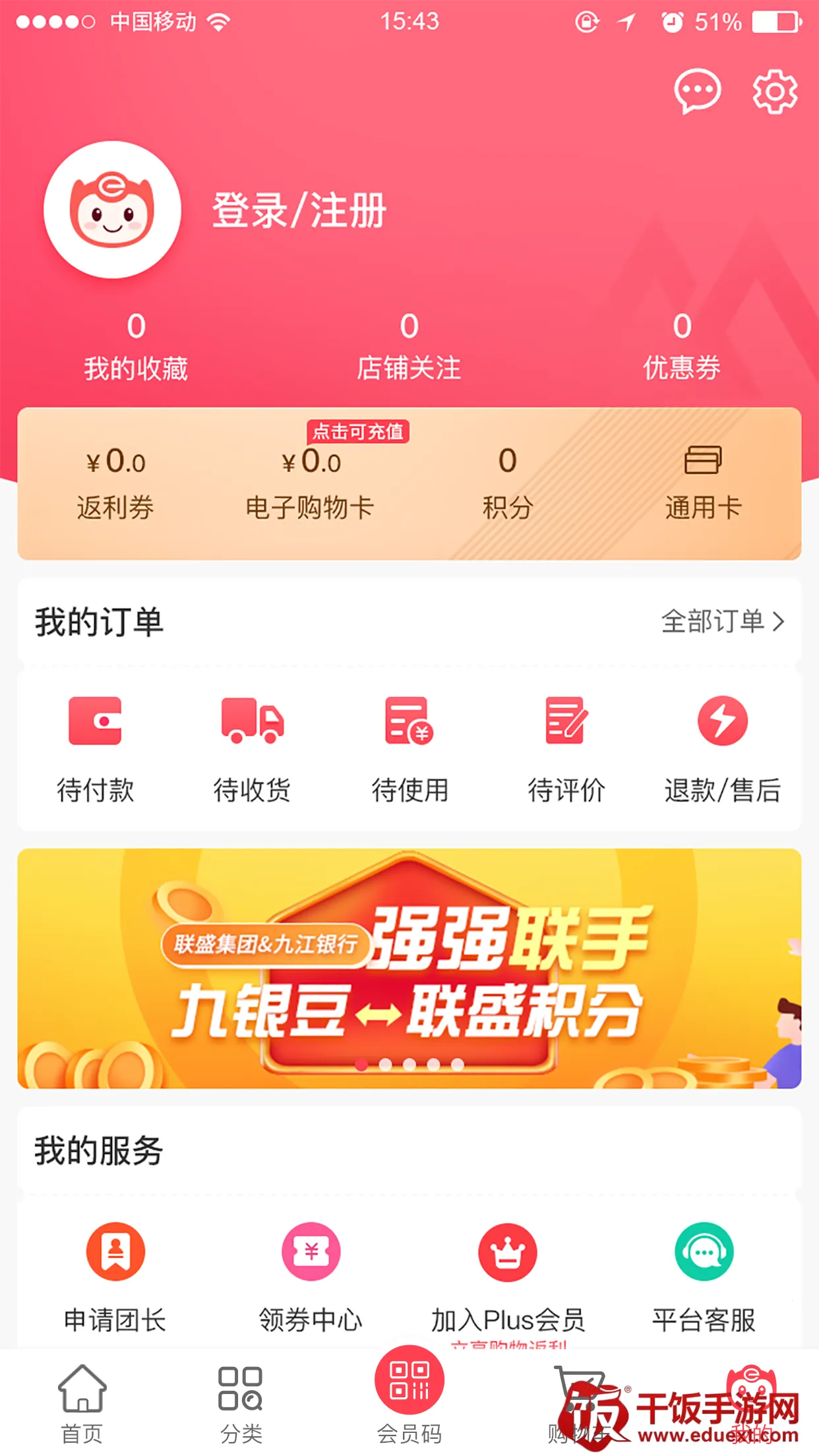Open 待评价 orders to review
Screen dimensions: 819x1456
566,749
